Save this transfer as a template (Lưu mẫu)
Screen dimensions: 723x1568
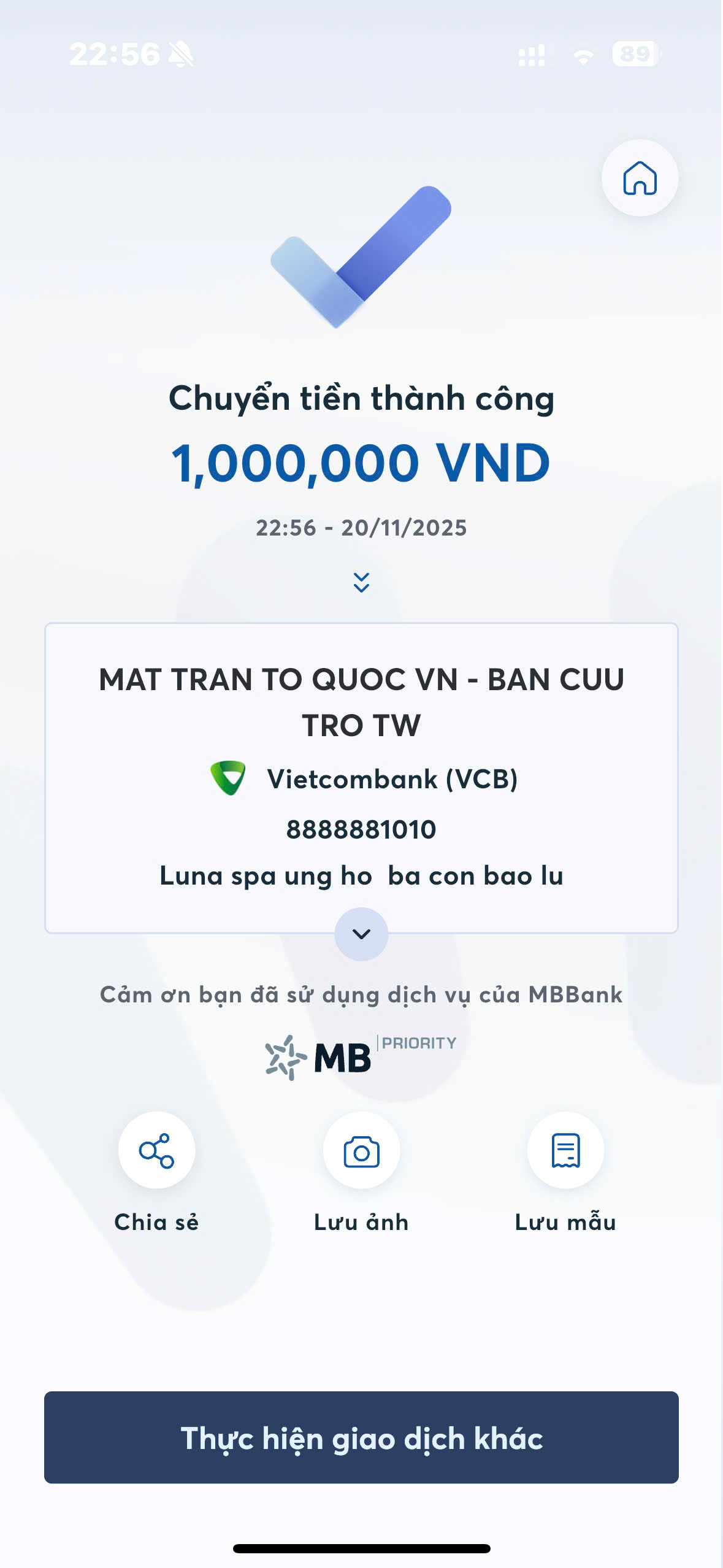point(565,1151)
